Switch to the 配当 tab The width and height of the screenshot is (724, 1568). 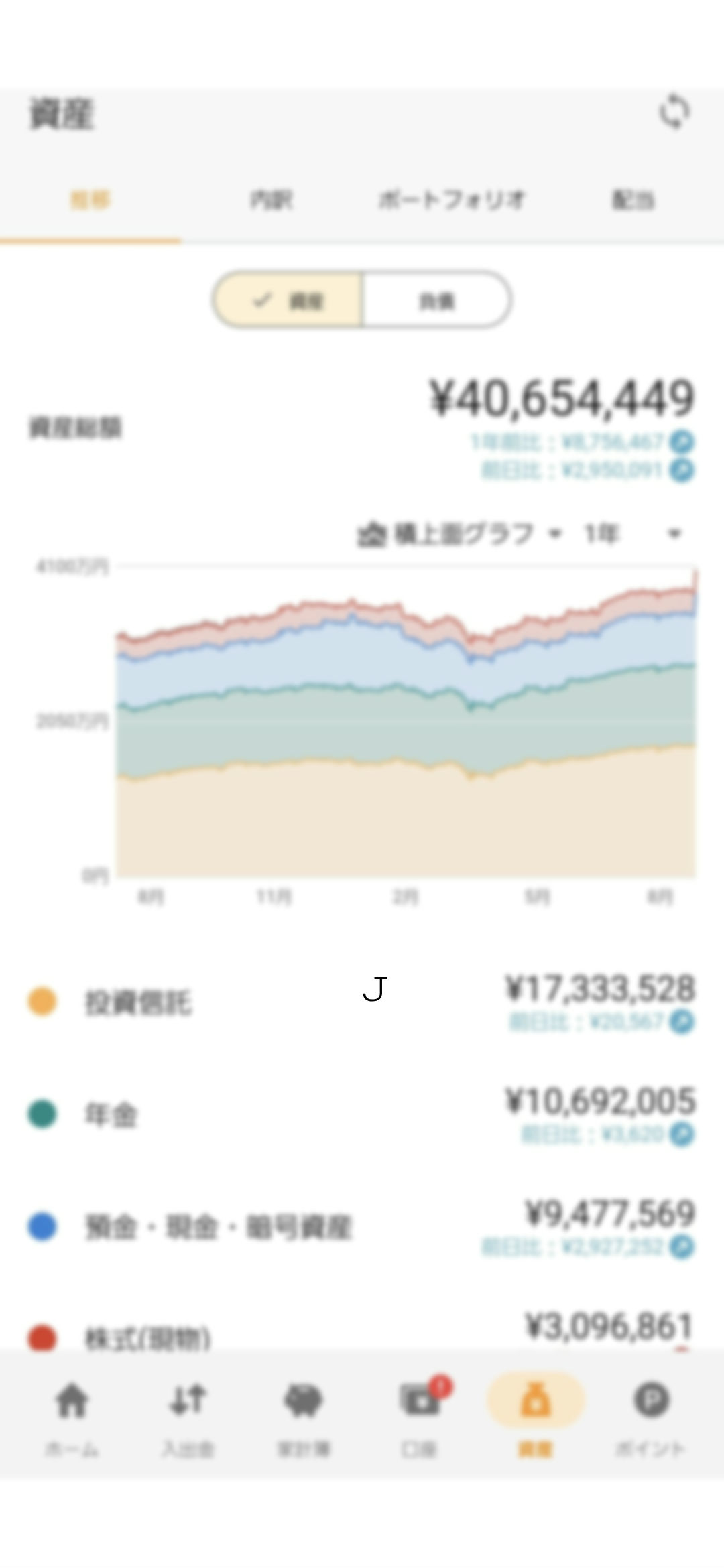pyautogui.click(x=633, y=200)
